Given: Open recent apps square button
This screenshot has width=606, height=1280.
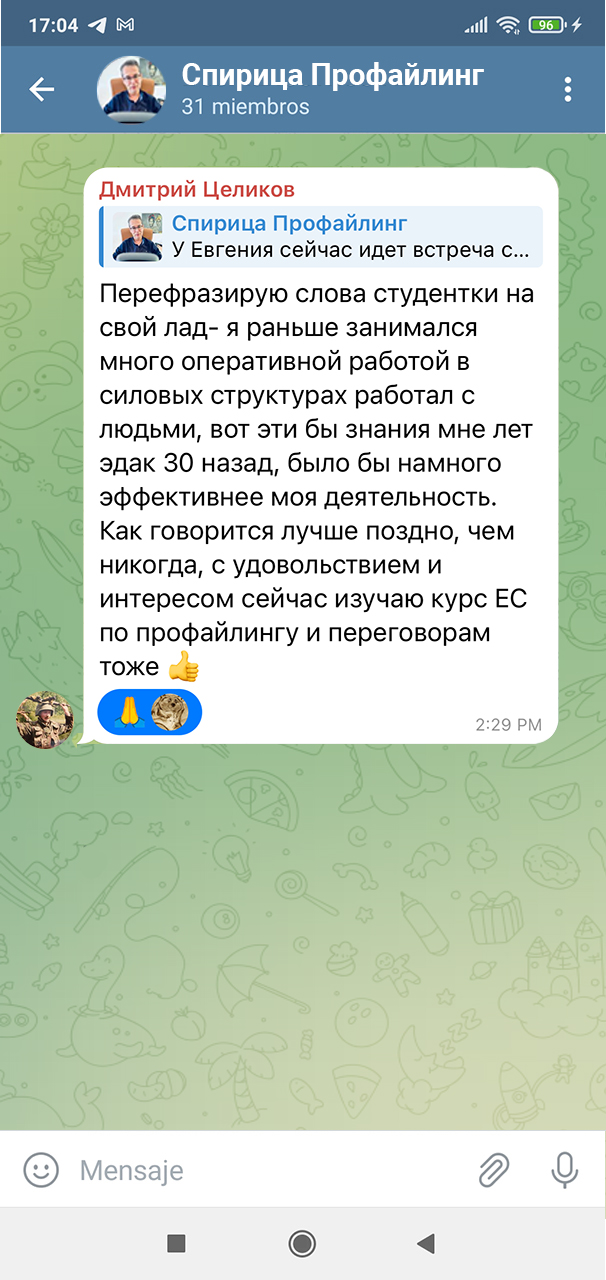Looking at the screenshot, I should 176,1243.
